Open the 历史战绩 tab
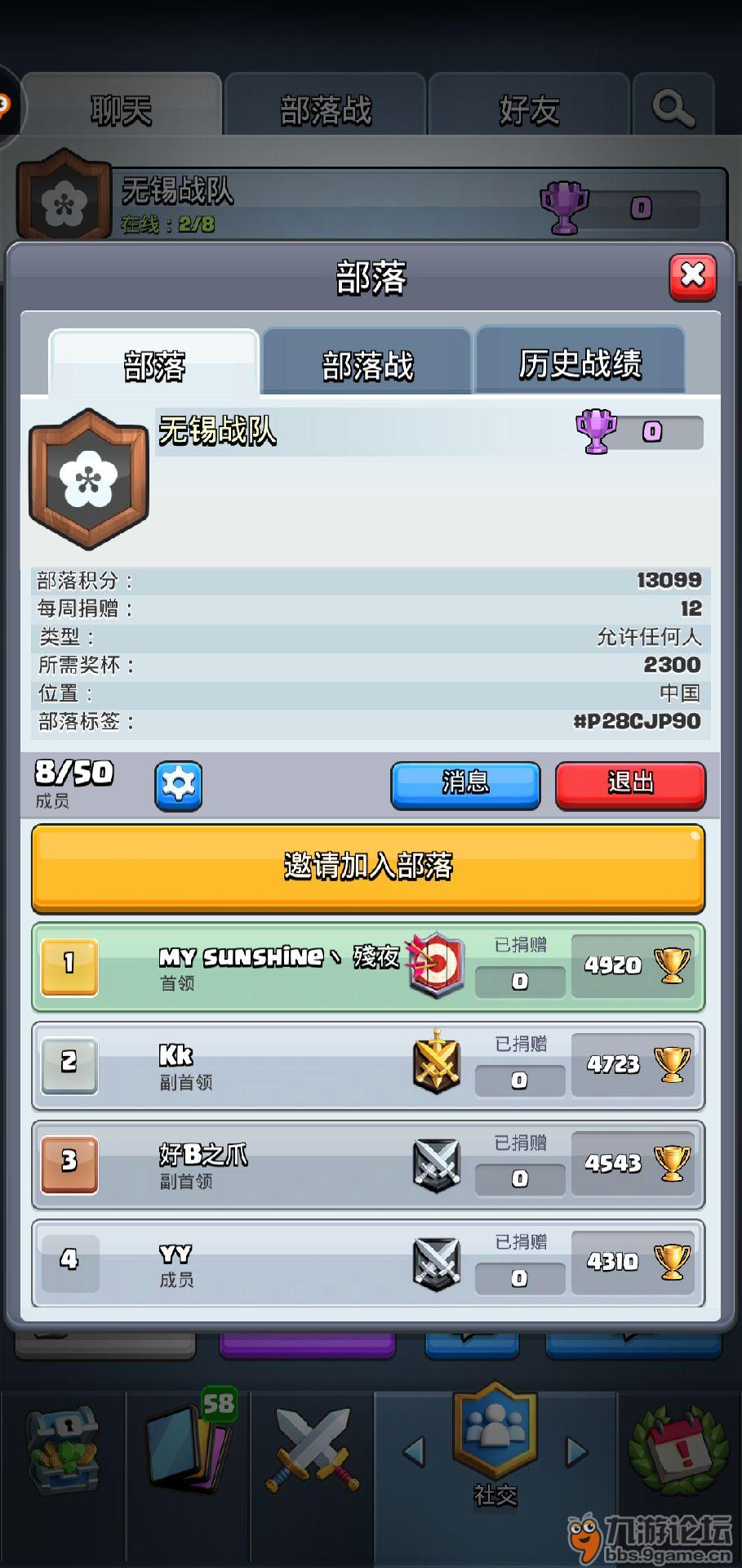The image size is (742, 1568). pyautogui.click(x=580, y=363)
